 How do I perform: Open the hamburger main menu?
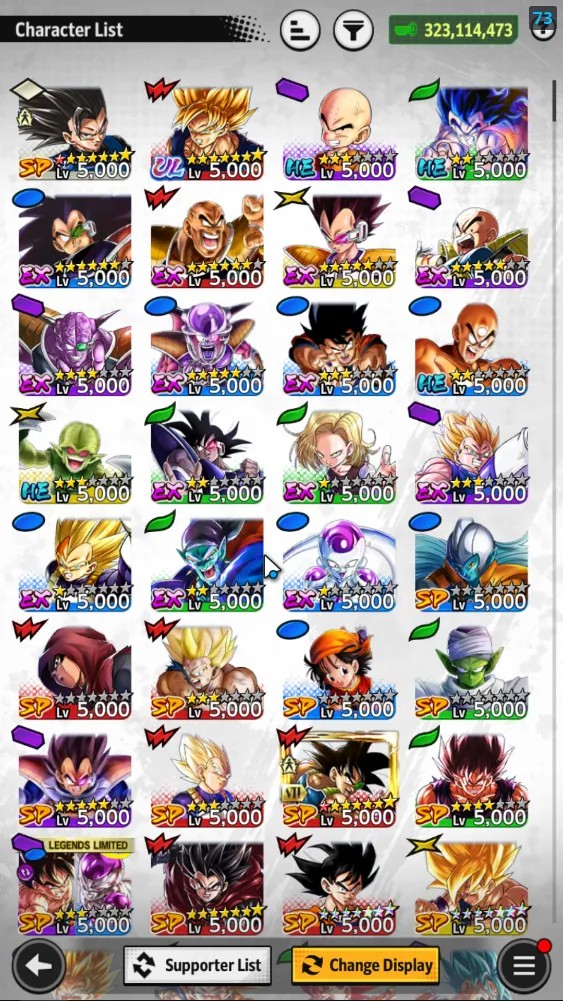pos(524,965)
